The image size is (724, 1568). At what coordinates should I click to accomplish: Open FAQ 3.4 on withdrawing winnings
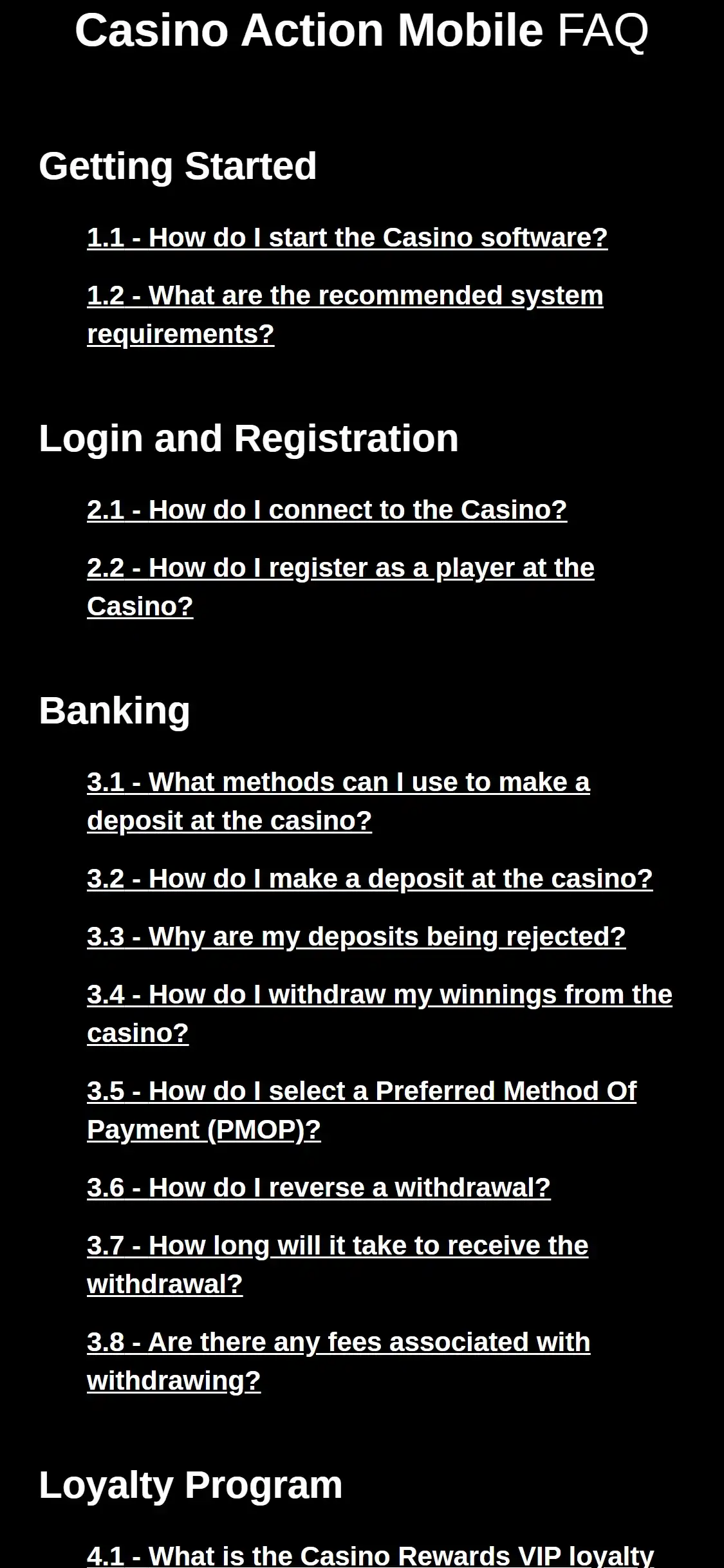click(x=380, y=995)
